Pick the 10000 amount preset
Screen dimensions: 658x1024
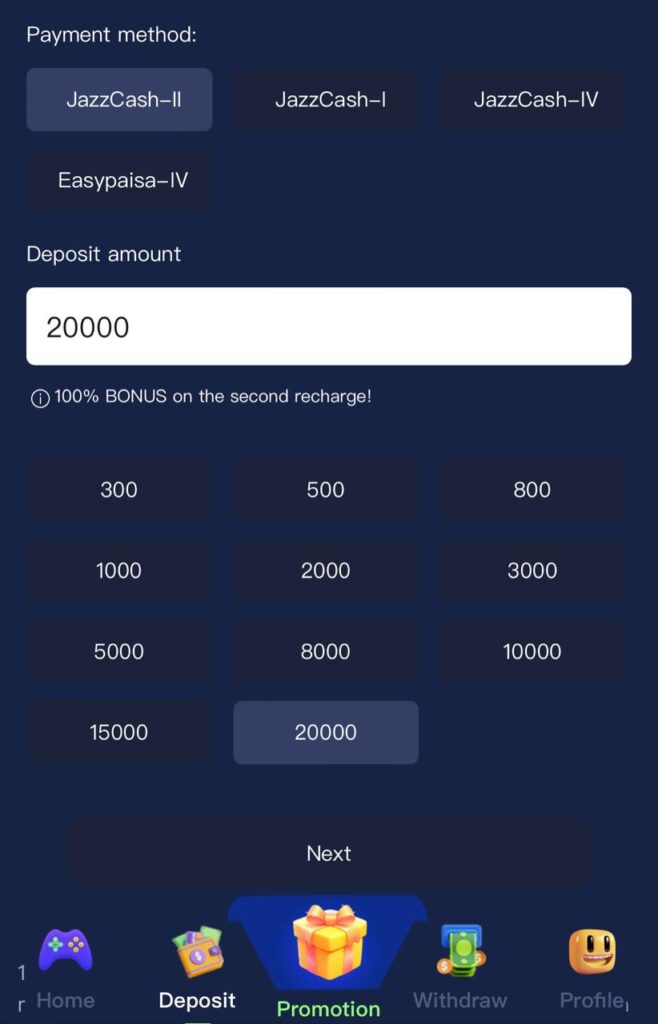click(x=533, y=652)
